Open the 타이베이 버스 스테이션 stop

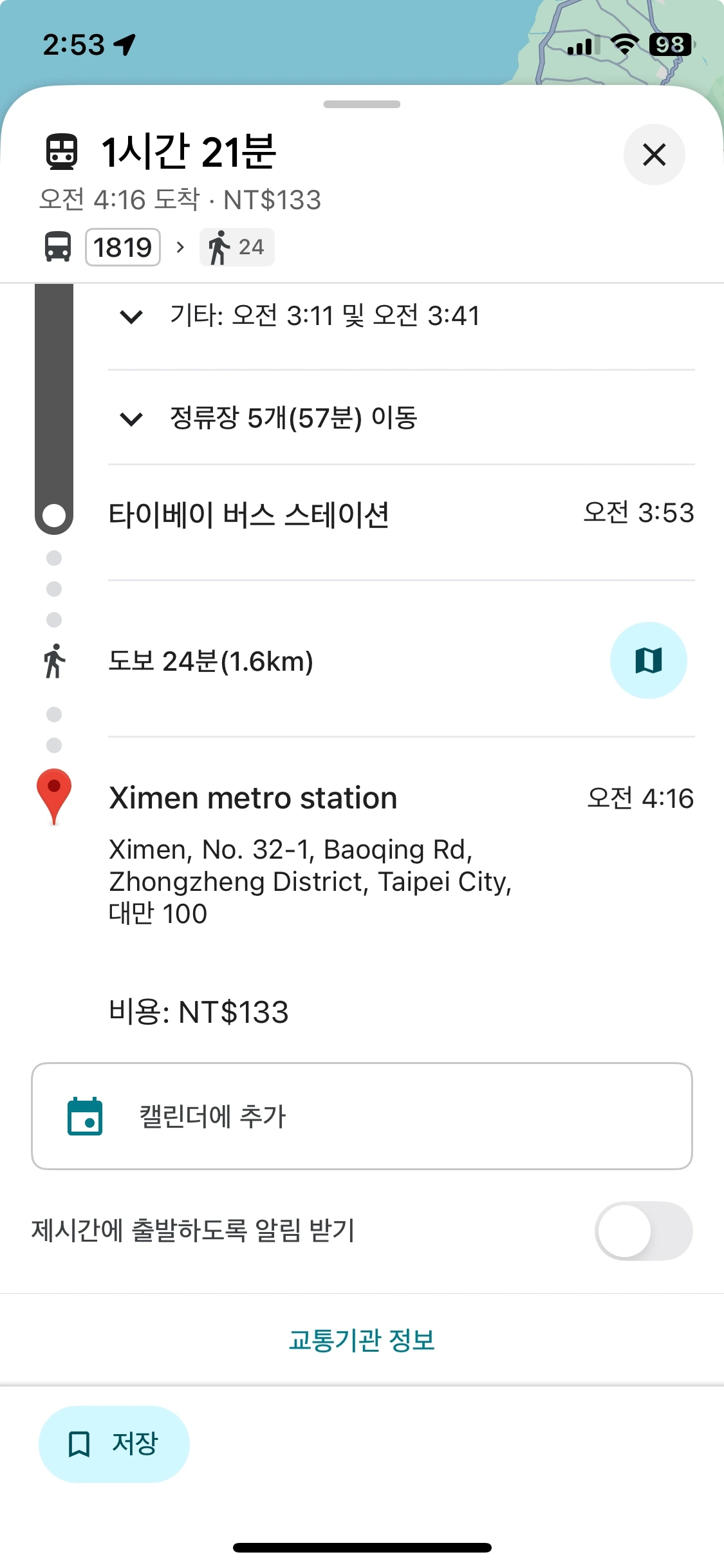pyautogui.click(x=249, y=515)
